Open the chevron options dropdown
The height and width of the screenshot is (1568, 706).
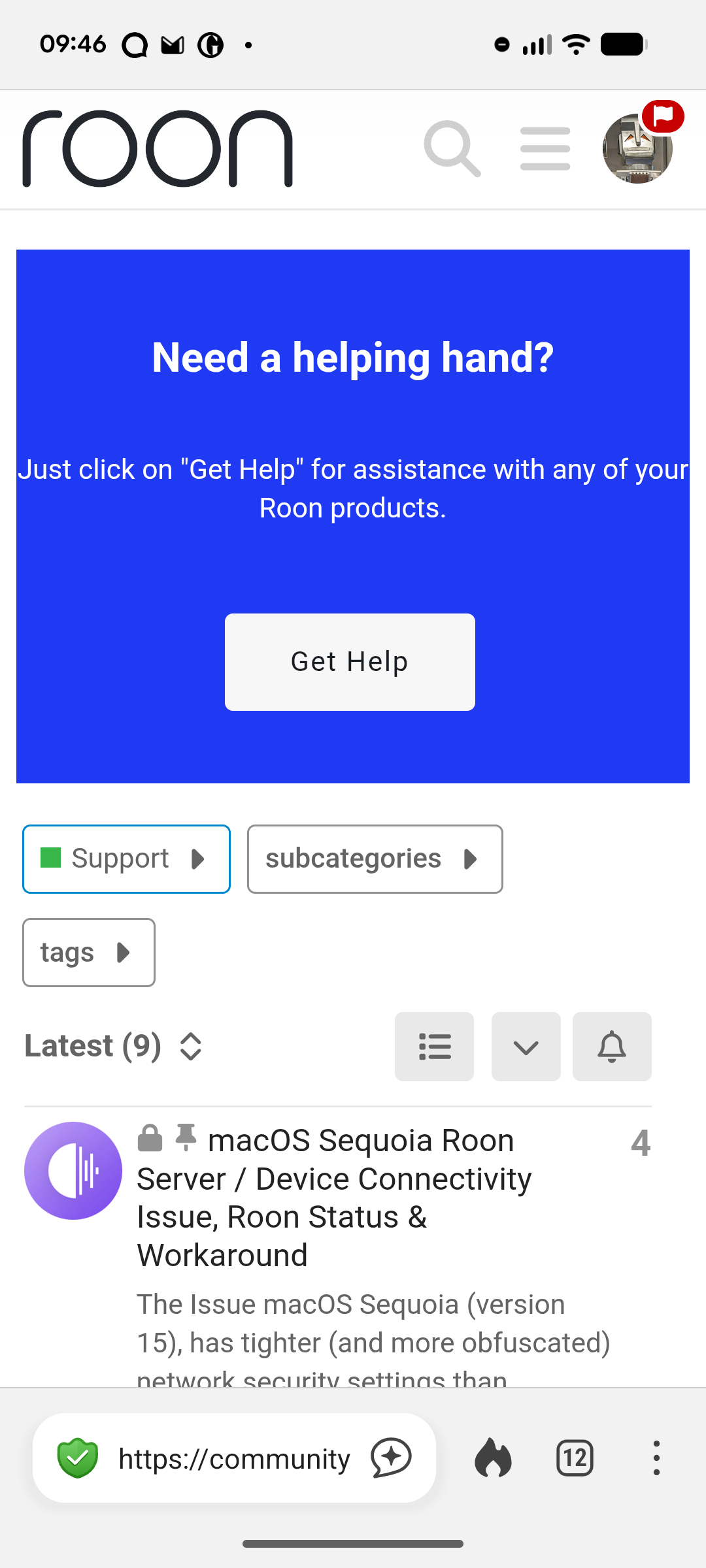pyautogui.click(x=526, y=1047)
